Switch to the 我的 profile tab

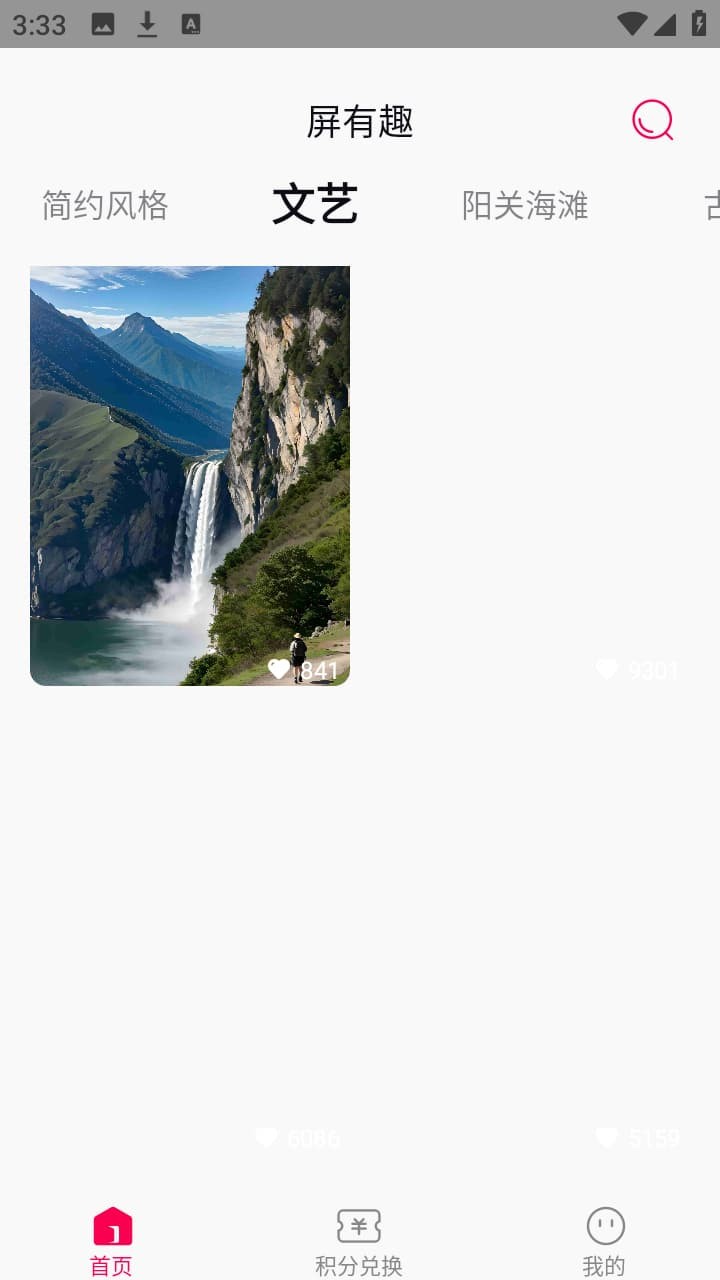click(x=605, y=1240)
